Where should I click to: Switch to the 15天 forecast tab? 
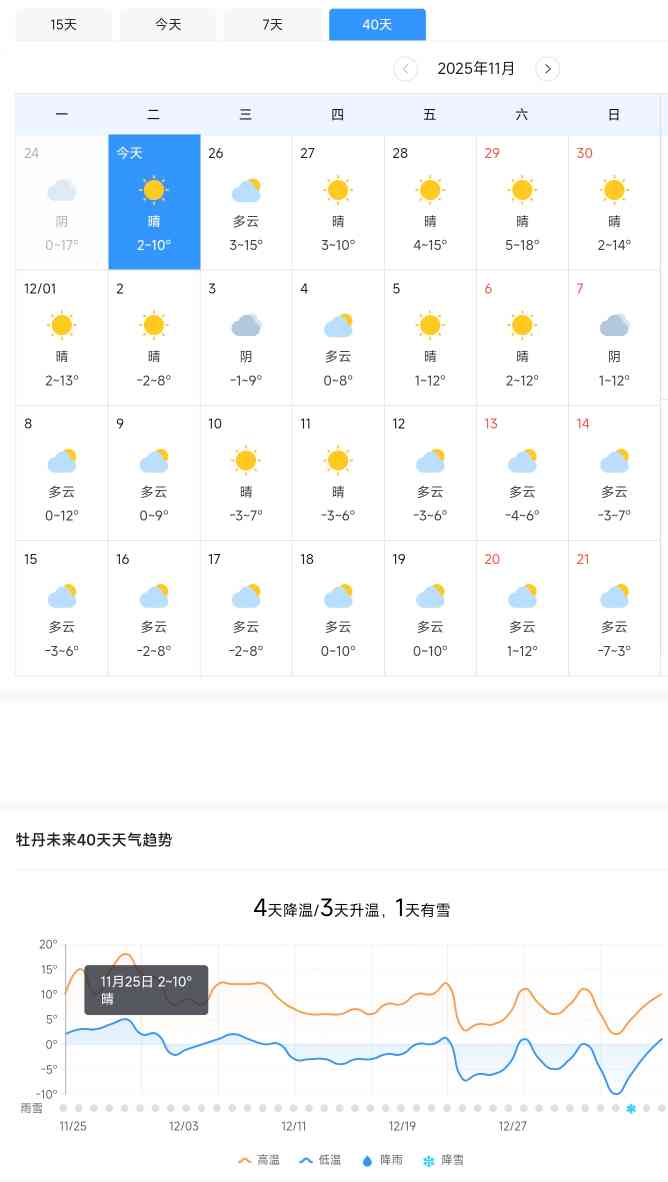[x=64, y=24]
